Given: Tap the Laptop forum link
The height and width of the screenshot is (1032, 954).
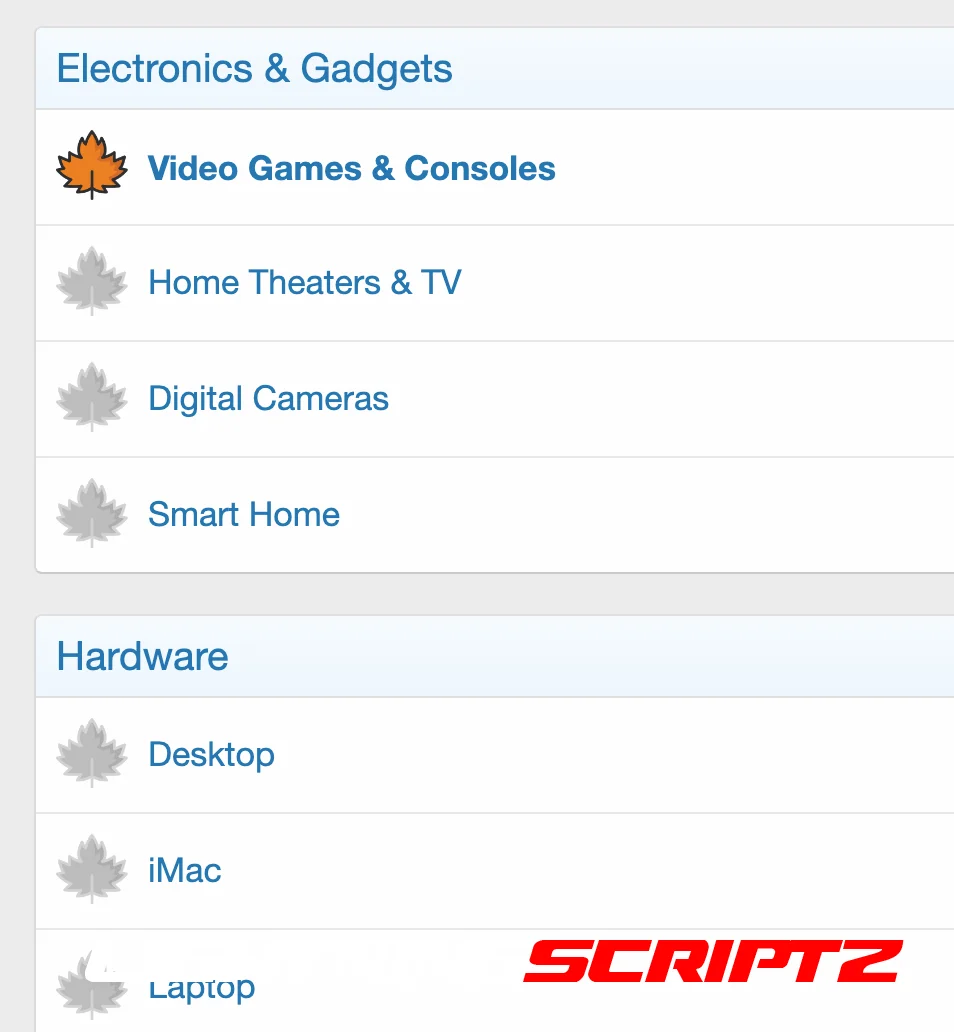Looking at the screenshot, I should point(201,989).
